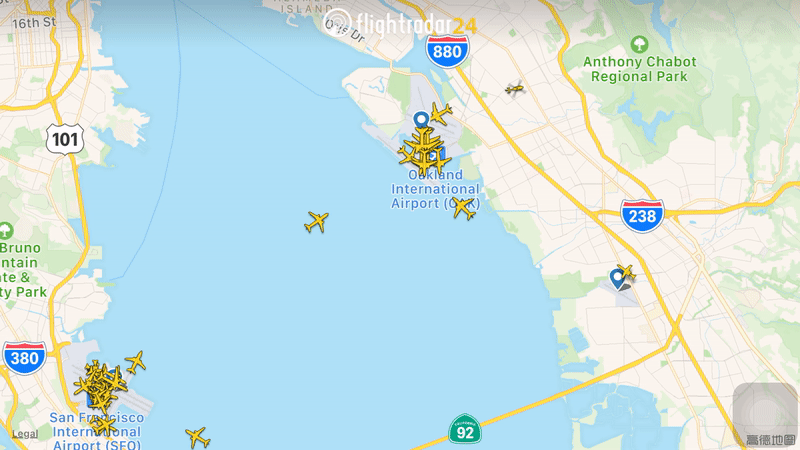The width and height of the screenshot is (800, 450).
Task: Open the Legal link on the map
Action: click(25, 434)
